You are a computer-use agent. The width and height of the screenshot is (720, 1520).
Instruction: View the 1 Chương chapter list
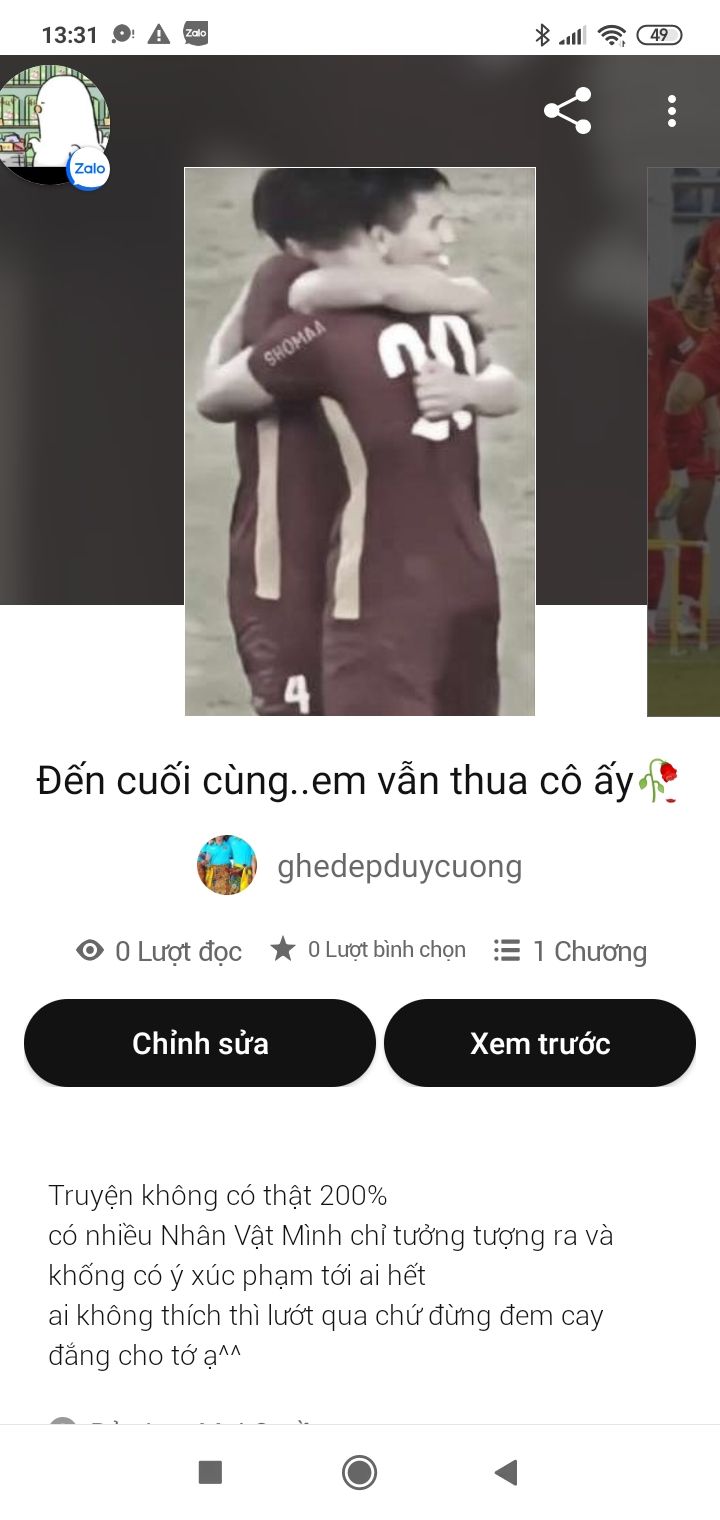click(570, 951)
